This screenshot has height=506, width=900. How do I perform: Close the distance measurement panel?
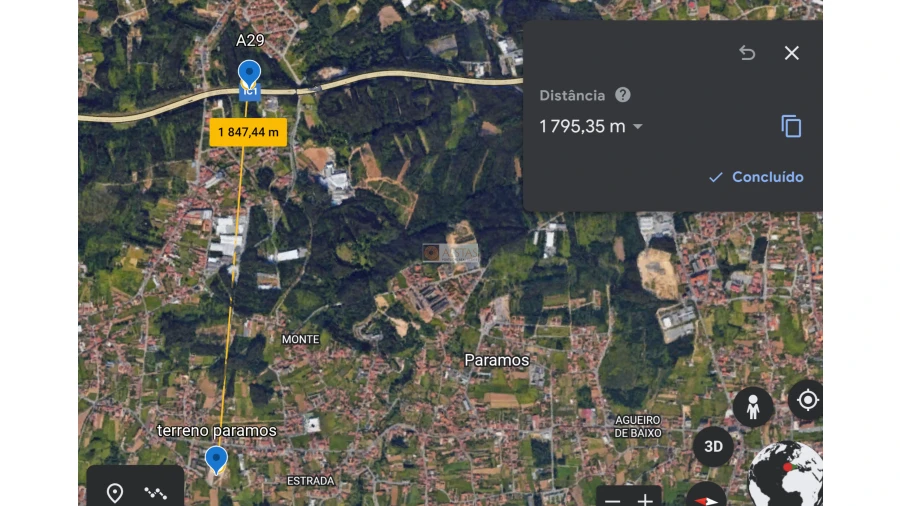[792, 53]
